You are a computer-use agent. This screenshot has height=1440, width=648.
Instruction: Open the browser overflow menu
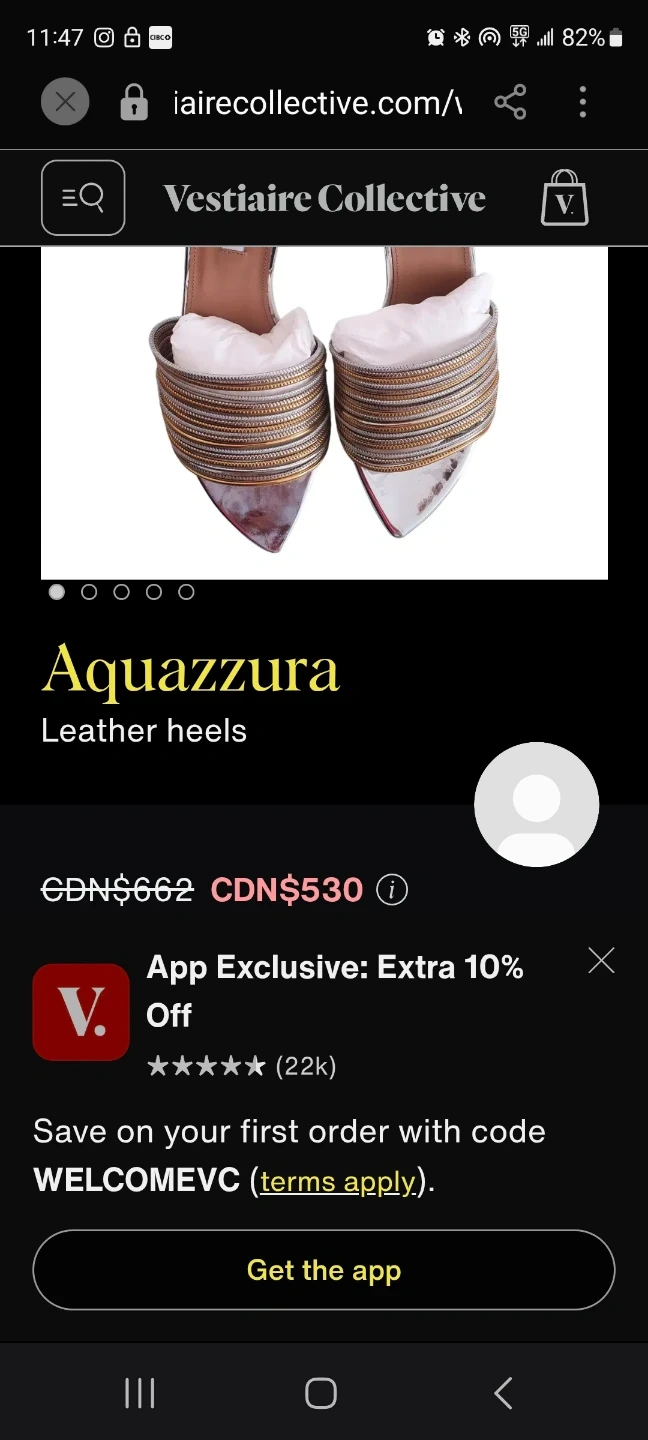pyautogui.click(x=583, y=102)
